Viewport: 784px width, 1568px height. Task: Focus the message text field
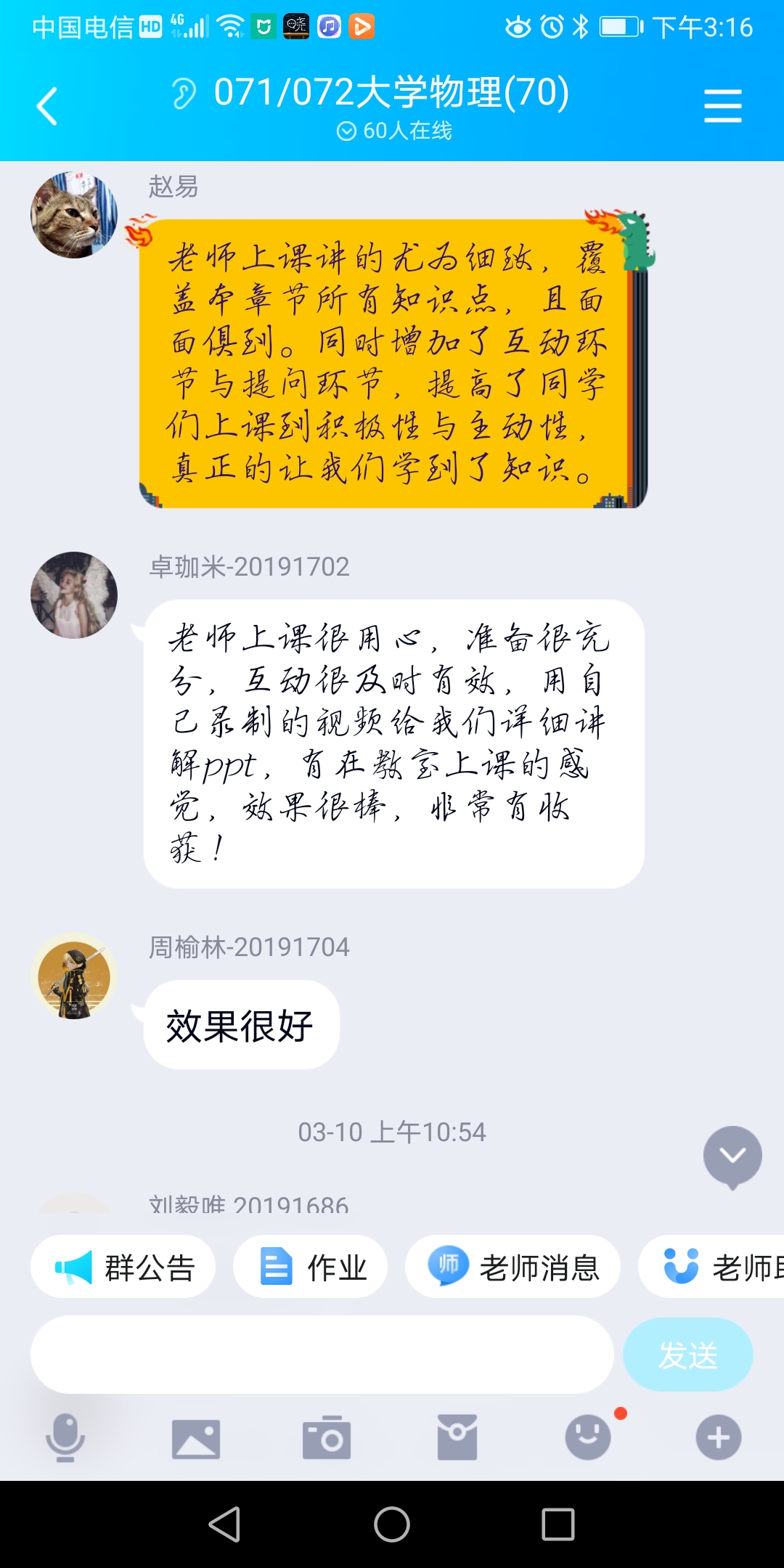tap(322, 1355)
